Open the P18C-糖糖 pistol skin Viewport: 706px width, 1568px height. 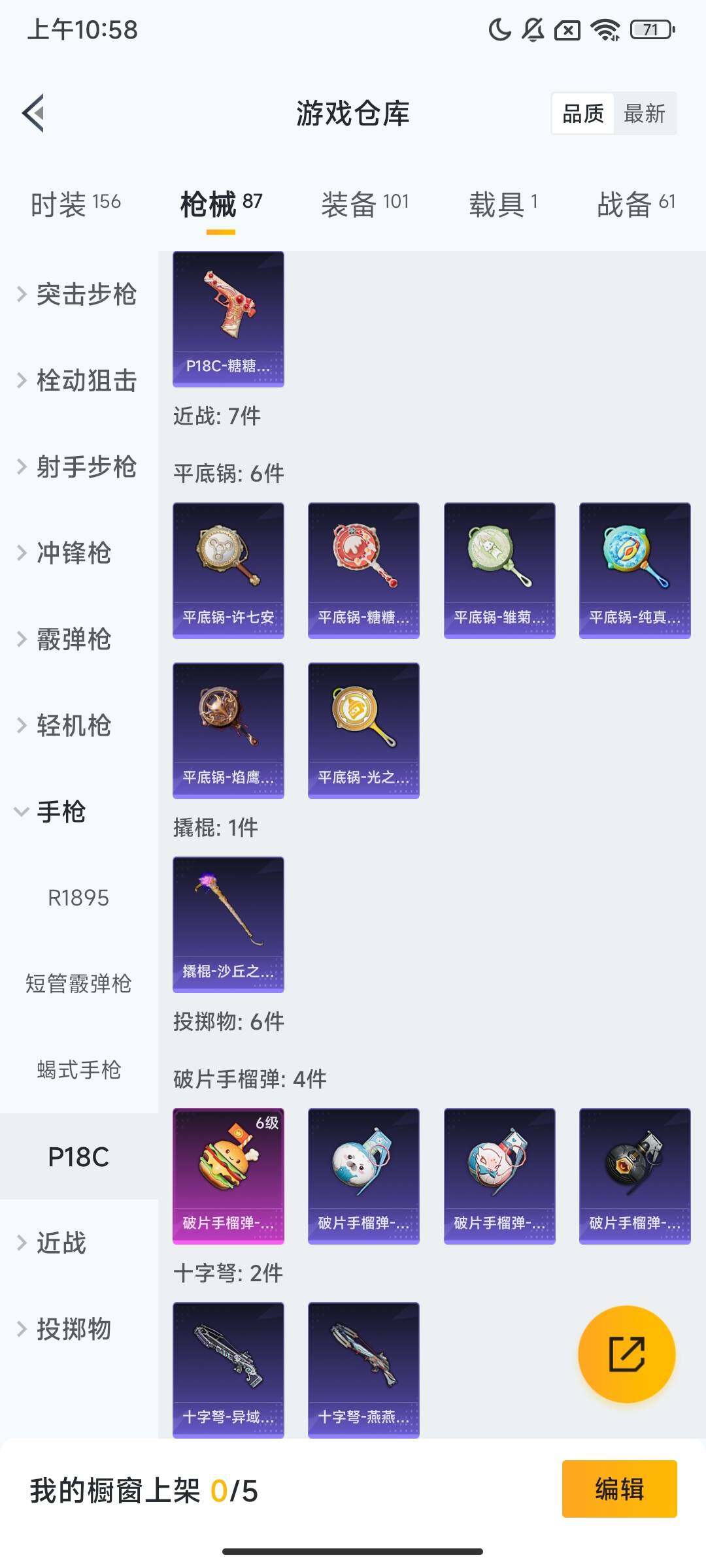228,319
